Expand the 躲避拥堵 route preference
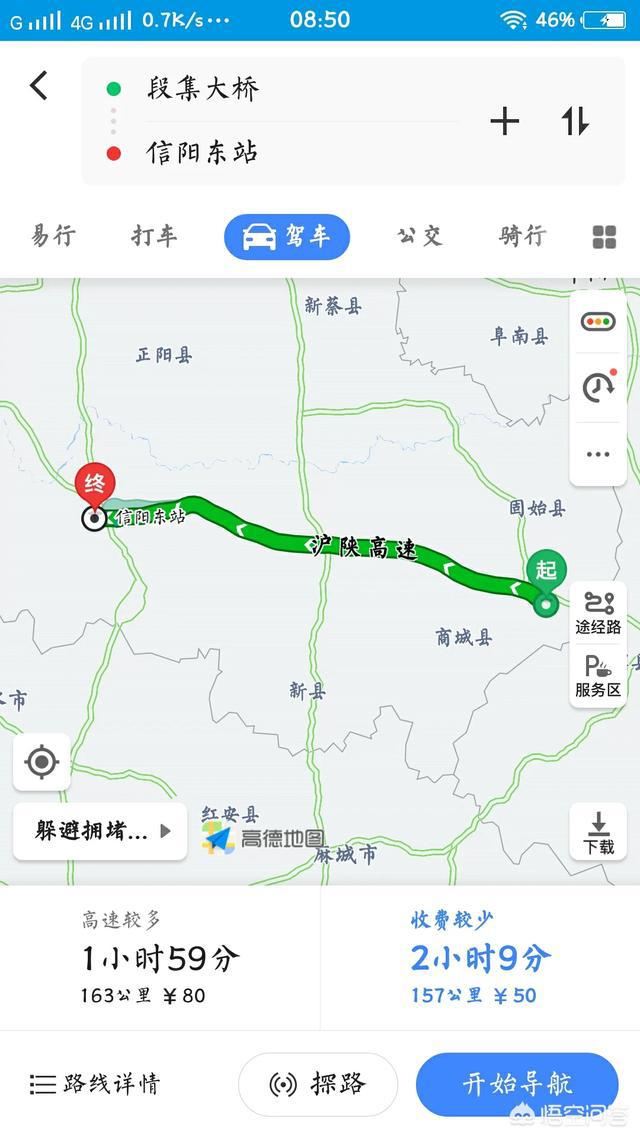The height and width of the screenshot is (1138, 640). pyautogui.click(x=100, y=831)
